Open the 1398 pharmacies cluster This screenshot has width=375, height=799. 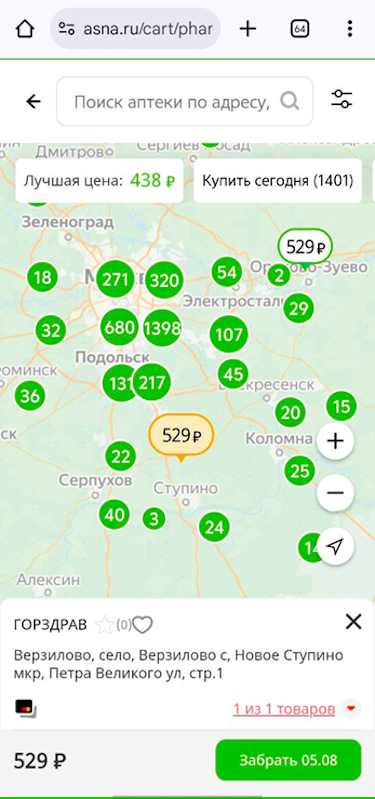click(162, 329)
